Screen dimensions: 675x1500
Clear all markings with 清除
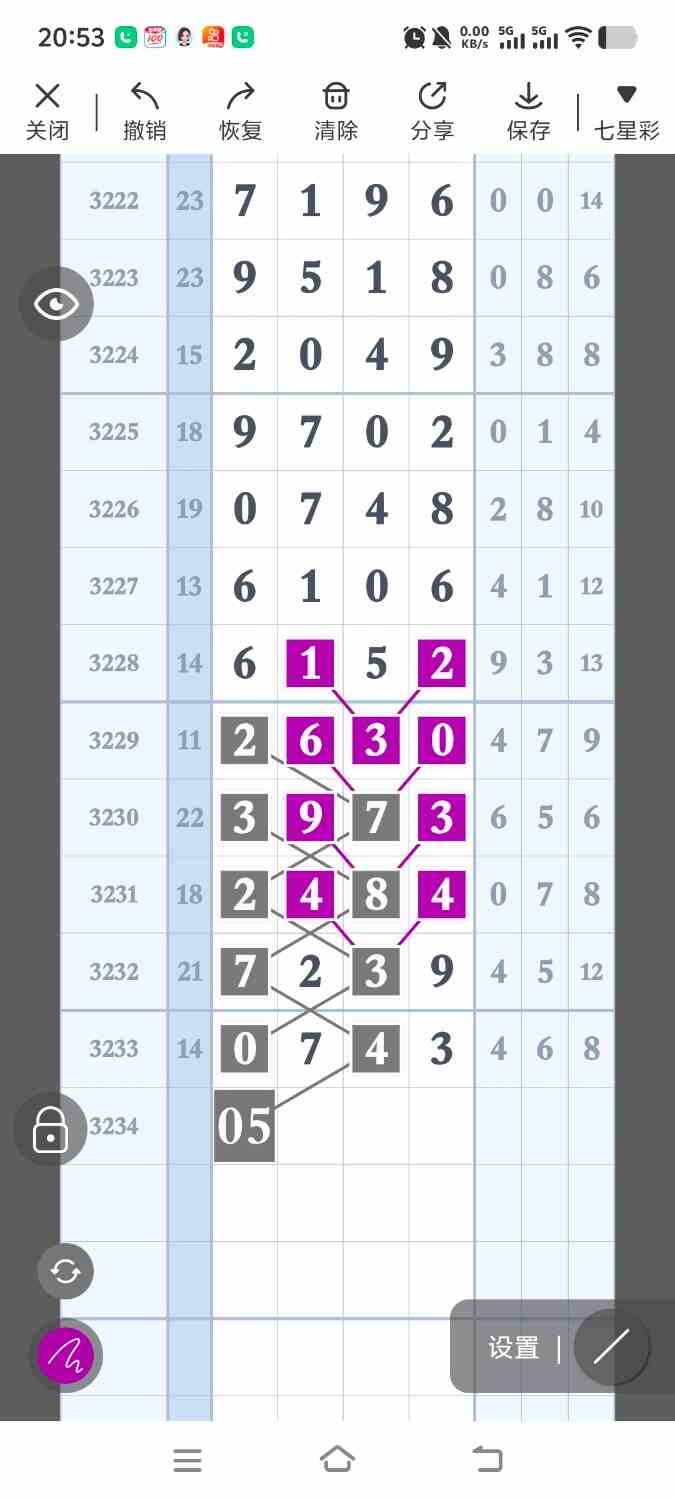(336, 111)
